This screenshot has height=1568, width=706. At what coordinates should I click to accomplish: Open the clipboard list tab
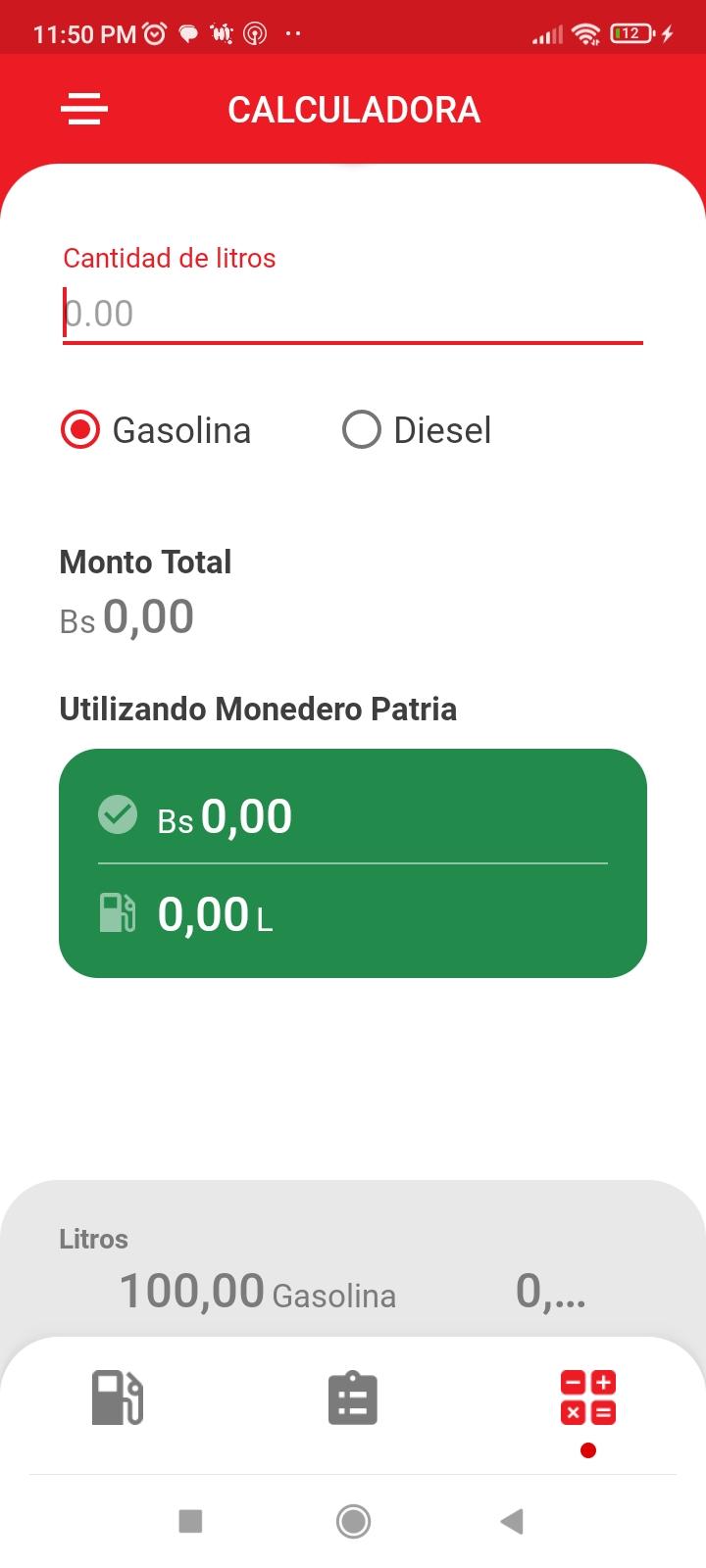[x=353, y=1397]
